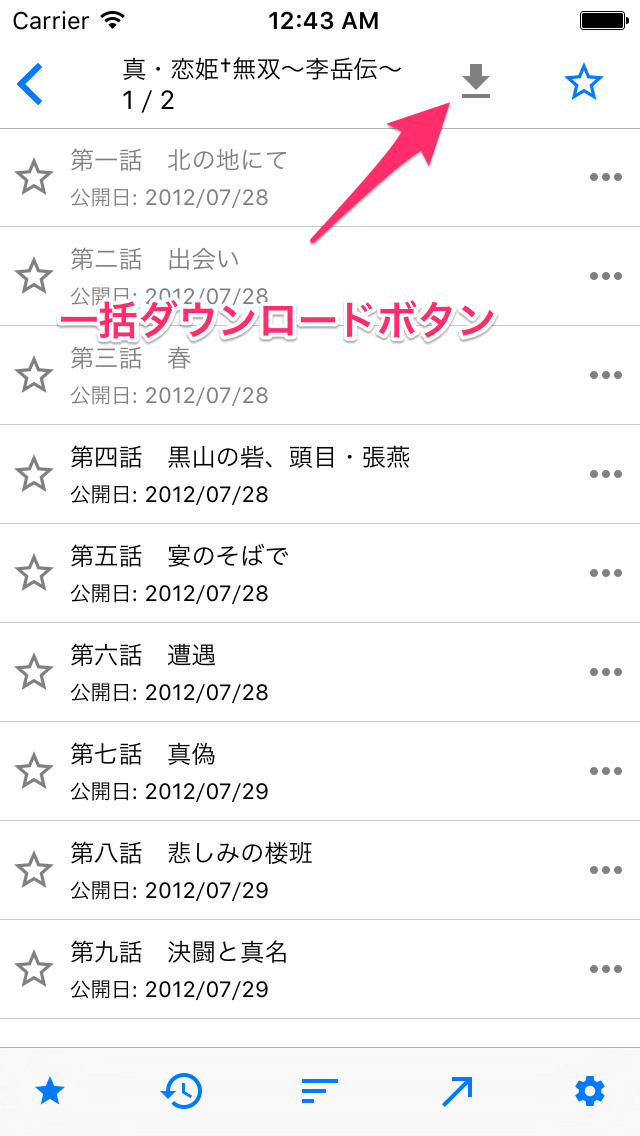Star the episode 第一話 北の地にて
640x1136 pixels.
(34, 178)
